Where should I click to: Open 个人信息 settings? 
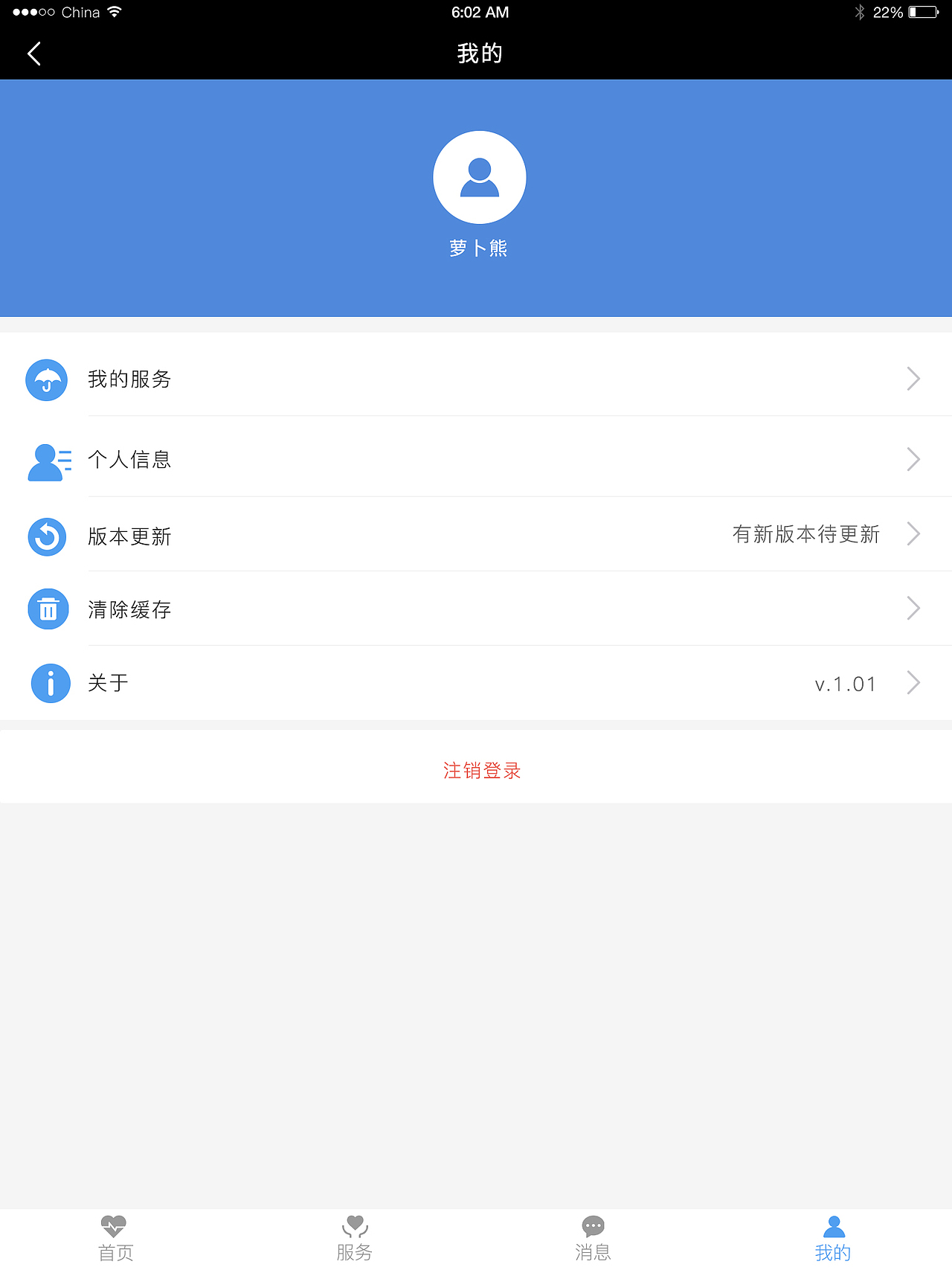(476, 460)
